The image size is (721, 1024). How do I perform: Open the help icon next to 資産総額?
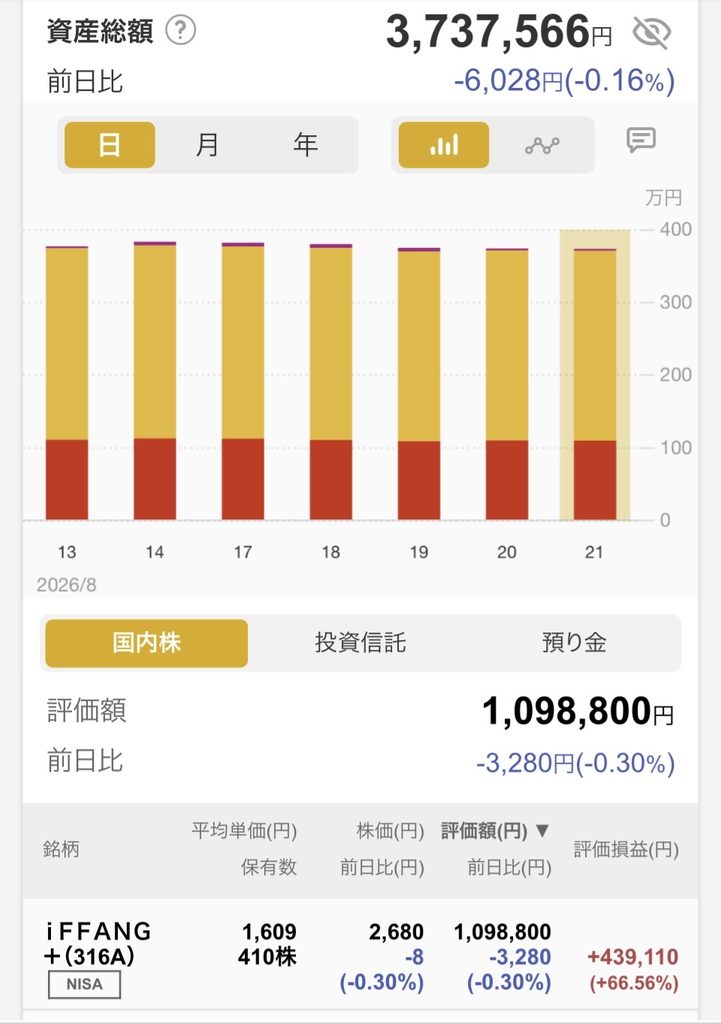coord(180,31)
